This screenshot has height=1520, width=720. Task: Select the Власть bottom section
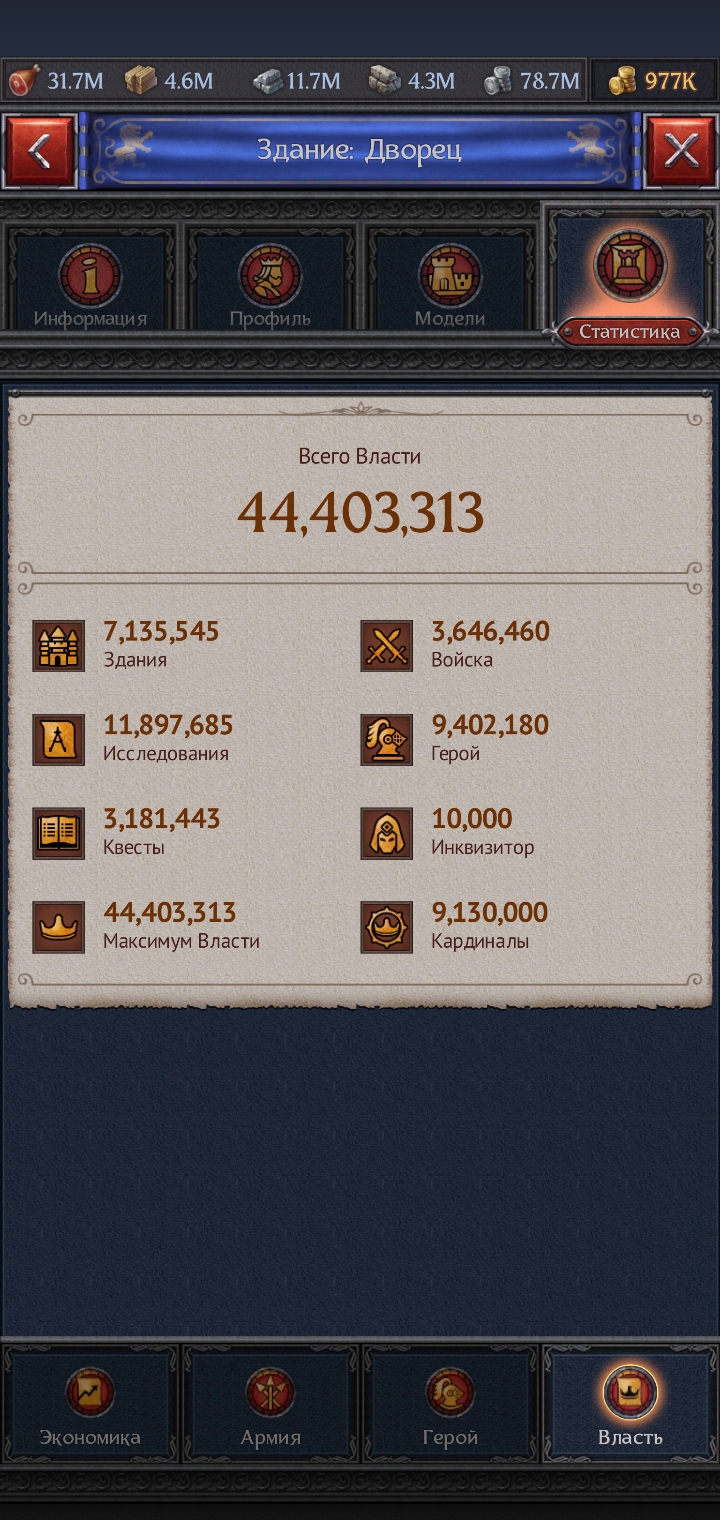(630, 1404)
